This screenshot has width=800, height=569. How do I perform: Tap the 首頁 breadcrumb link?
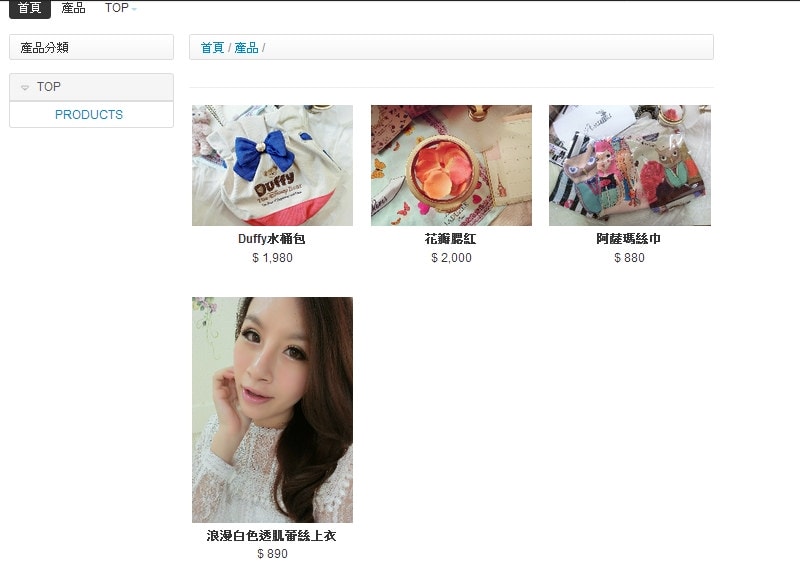[212, 48]
